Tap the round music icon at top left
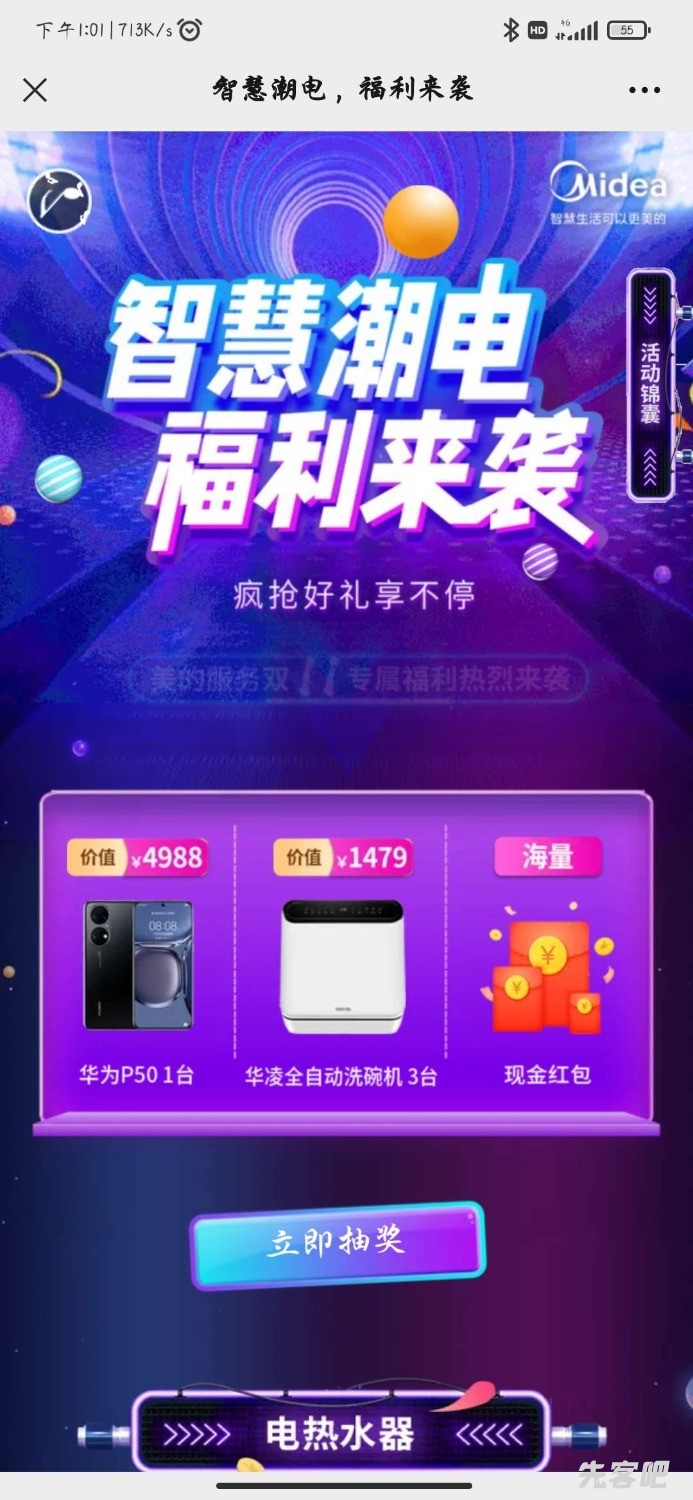This screenshot has height=1500, width=693. click(59, 201)
